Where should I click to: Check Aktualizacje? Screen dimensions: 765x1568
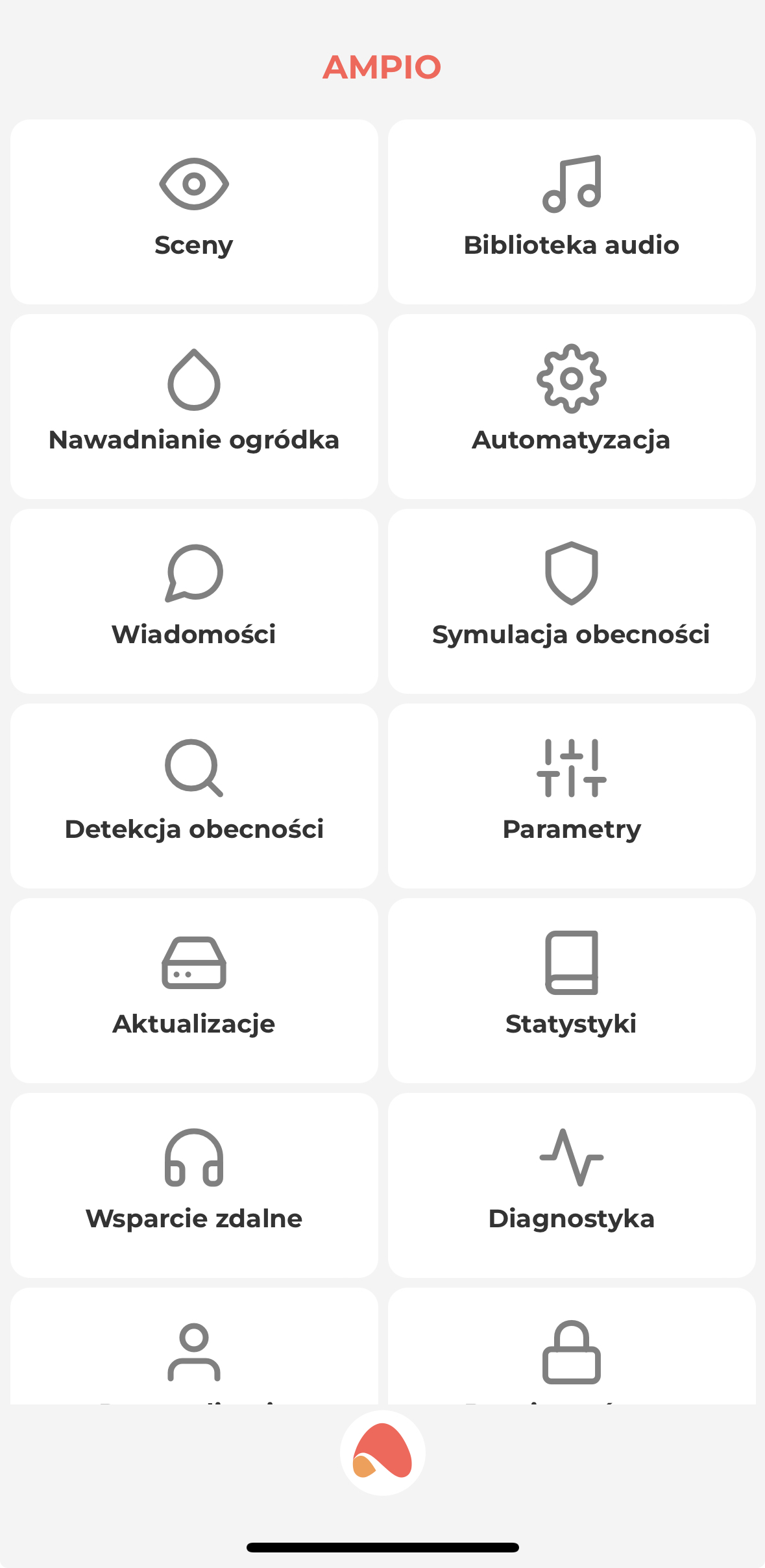coord(194,990)
